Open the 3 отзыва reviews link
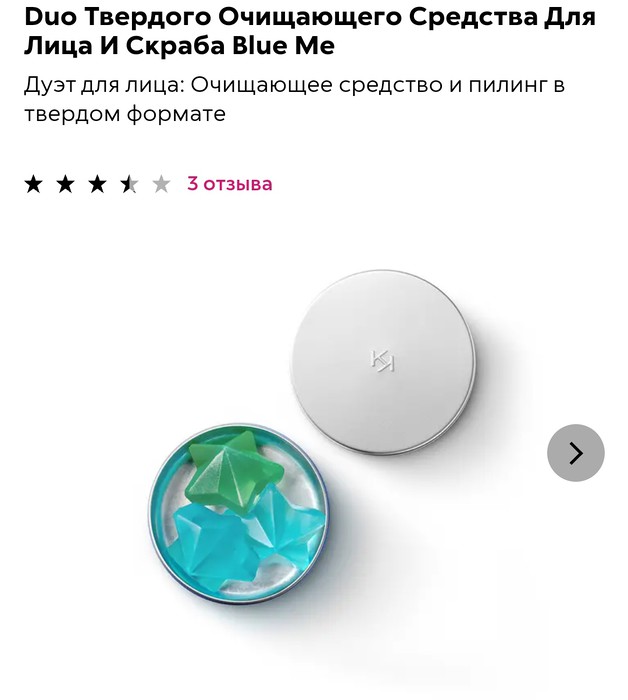This screenshot has height=700, width=628. point(229,184)
